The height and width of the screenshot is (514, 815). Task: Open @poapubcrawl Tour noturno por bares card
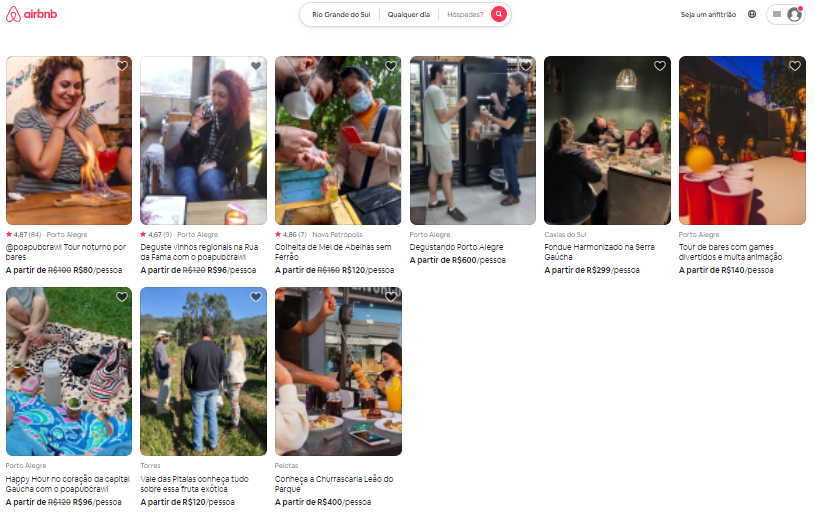click(69, 140)
